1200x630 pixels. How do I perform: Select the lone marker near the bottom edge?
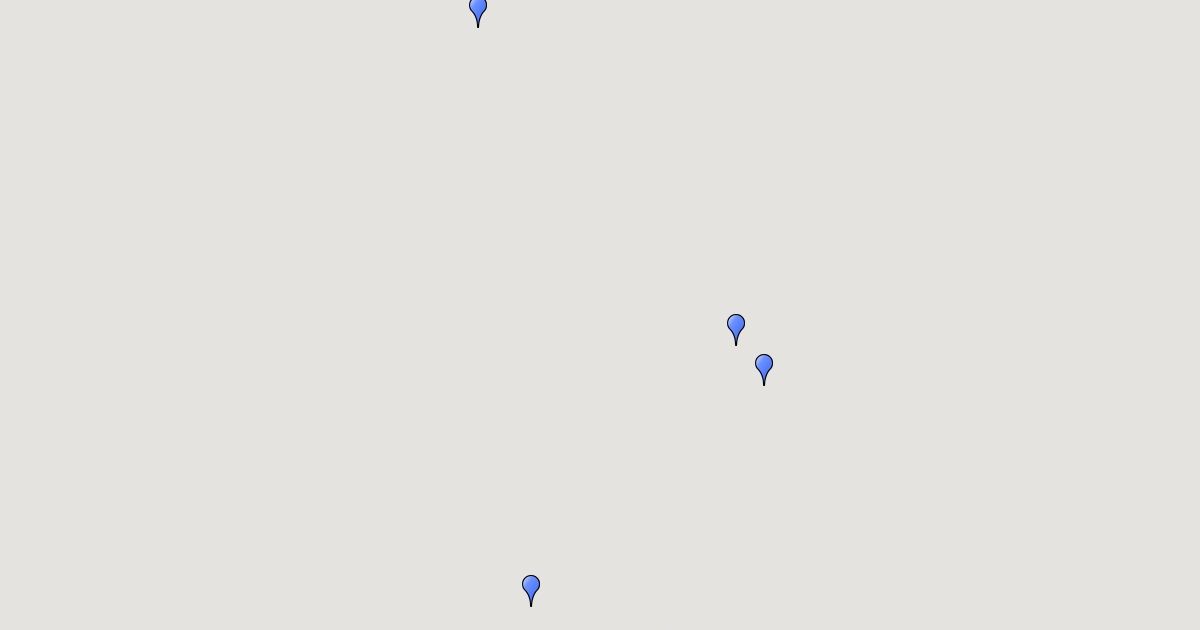pos(531,587)
